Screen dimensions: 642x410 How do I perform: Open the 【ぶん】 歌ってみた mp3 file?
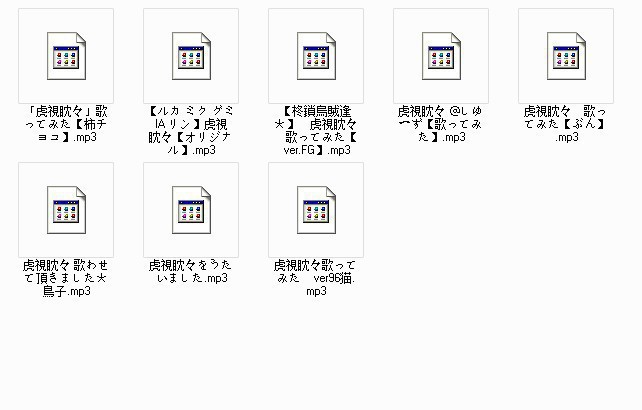[566, 56]
